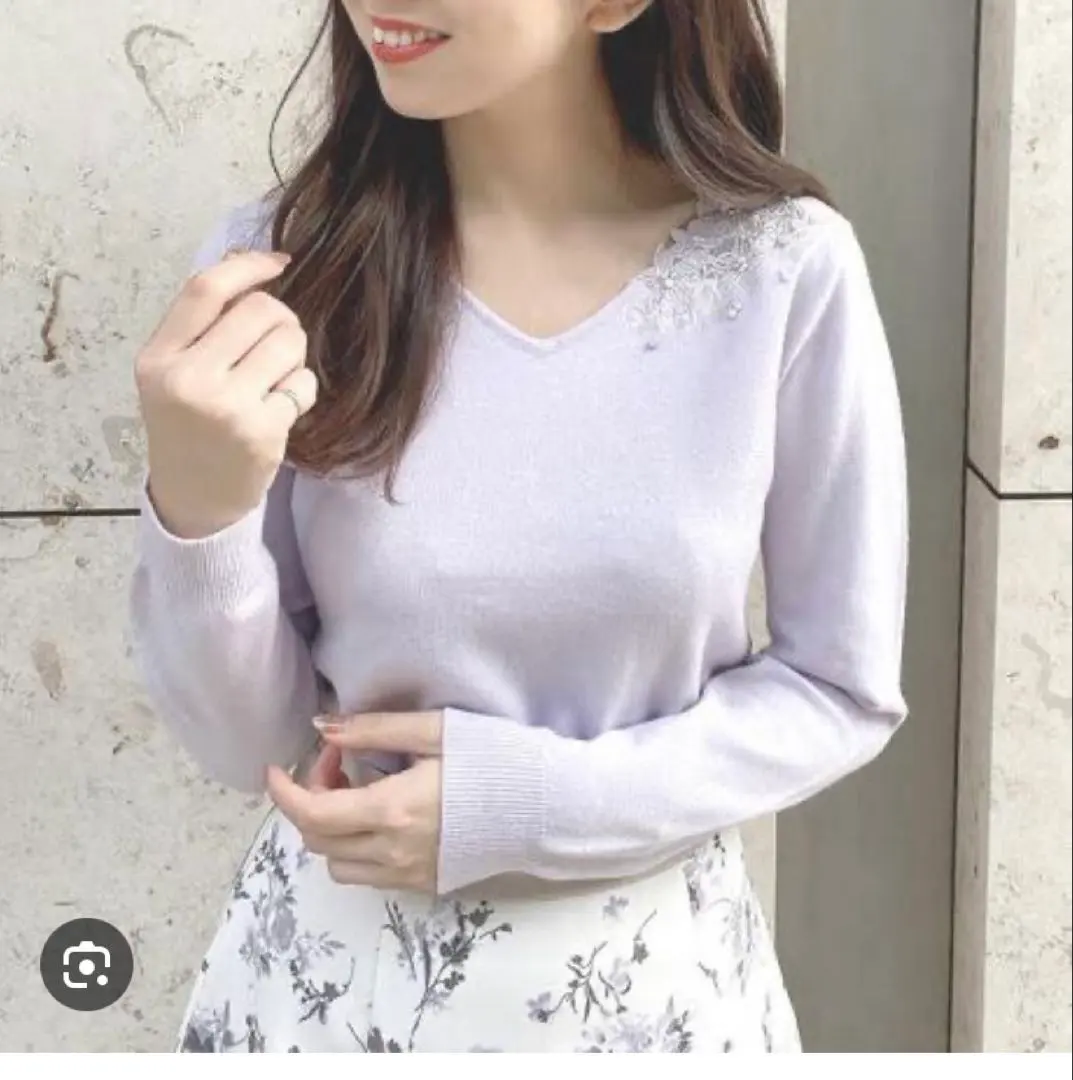Viewport: 1073px width, 1080px height.
Task: Click the photo to open it fullscreen
Action: (536, 540)
